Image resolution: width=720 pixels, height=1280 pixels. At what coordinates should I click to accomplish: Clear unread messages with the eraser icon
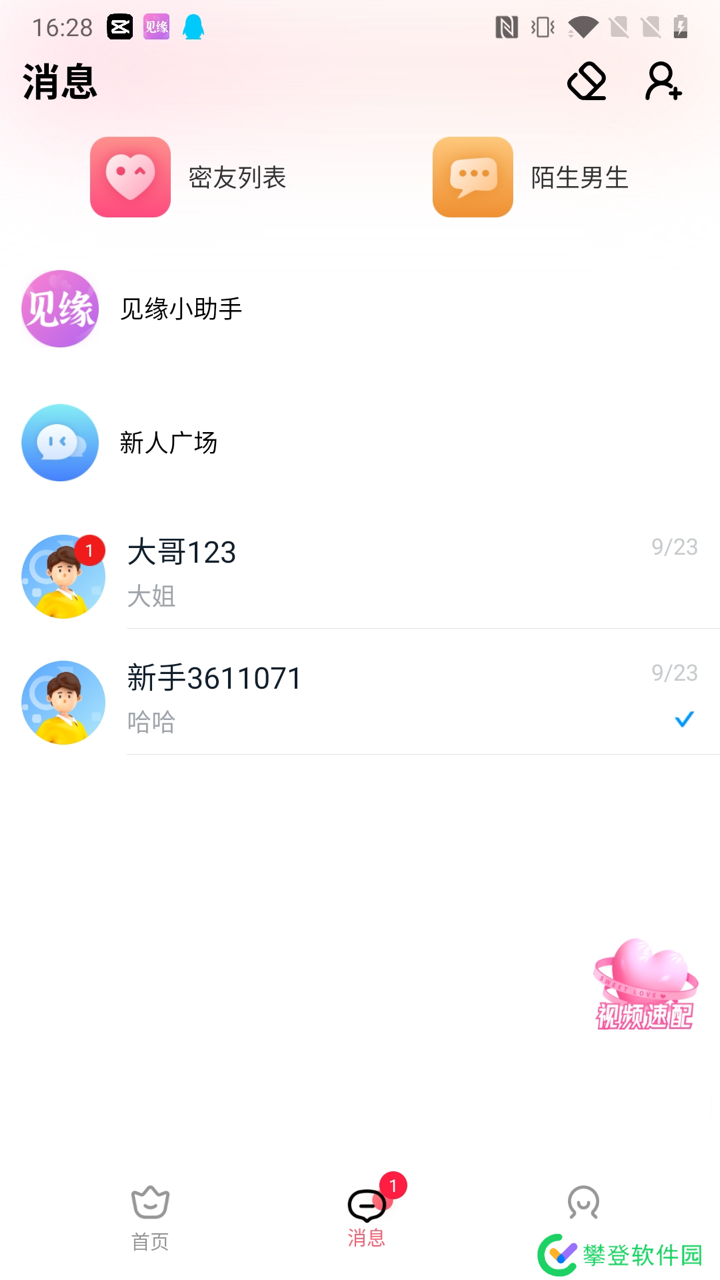click(587, 81)
